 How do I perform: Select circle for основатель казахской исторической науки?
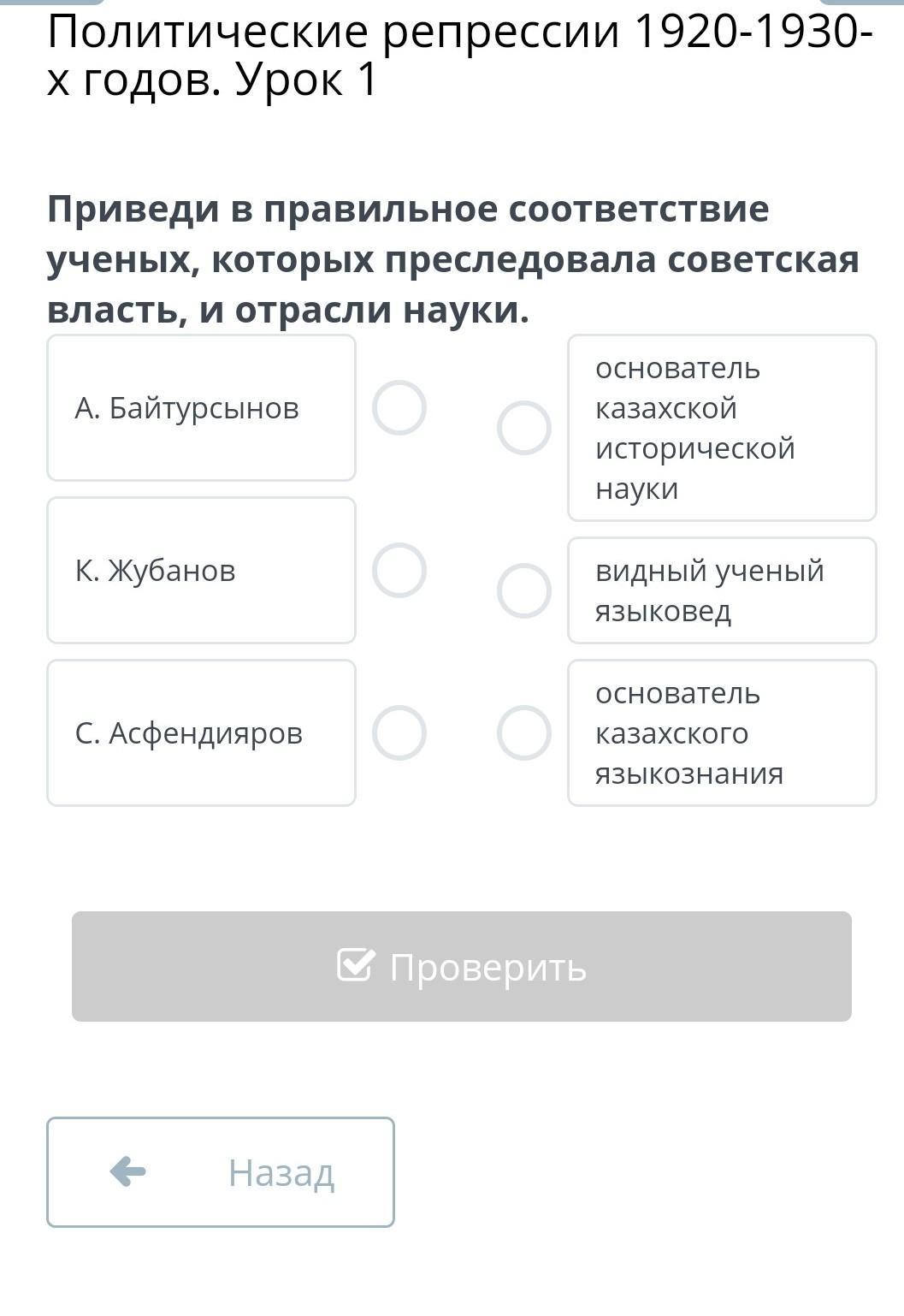pos(523,428)
